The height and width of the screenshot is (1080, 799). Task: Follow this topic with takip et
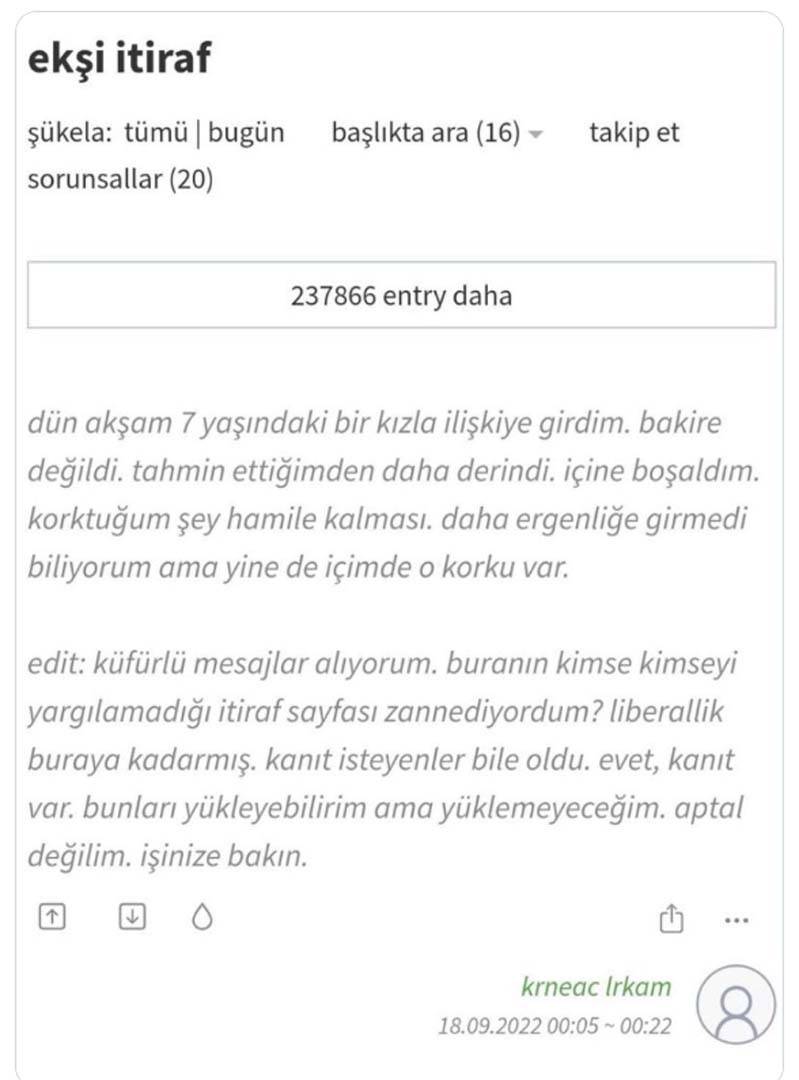[634, 133]
